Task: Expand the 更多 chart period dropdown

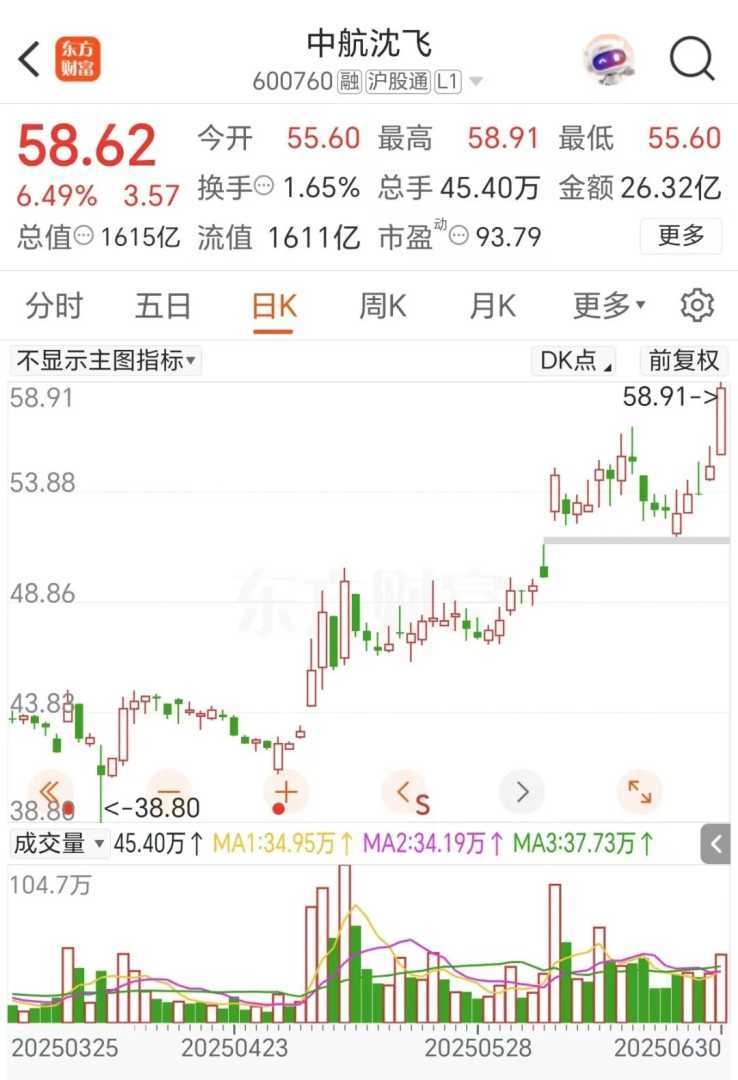Action: 608,306
